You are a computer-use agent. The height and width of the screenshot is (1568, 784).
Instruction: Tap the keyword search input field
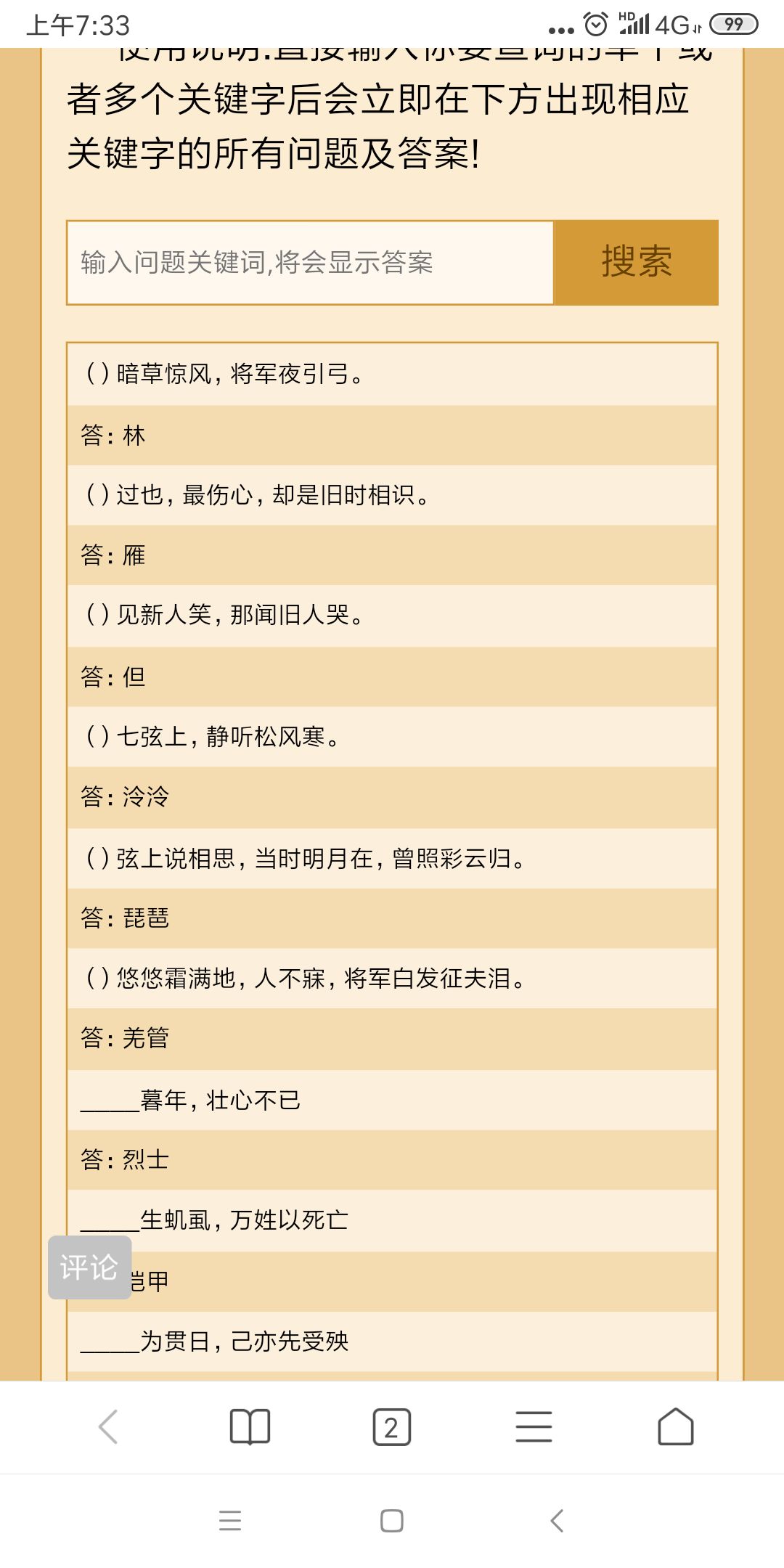[311, 263]
